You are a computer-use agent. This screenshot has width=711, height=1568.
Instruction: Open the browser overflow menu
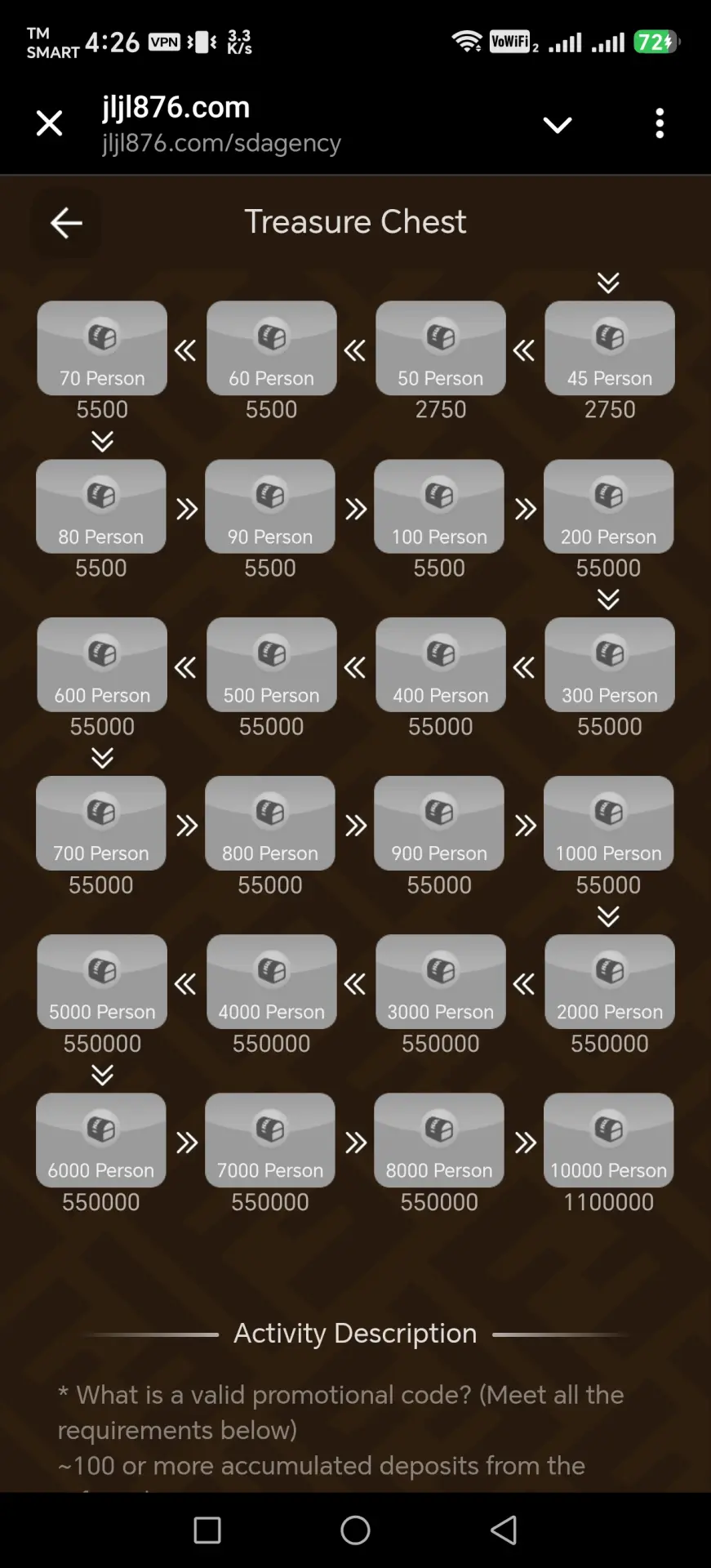[660, 123]
